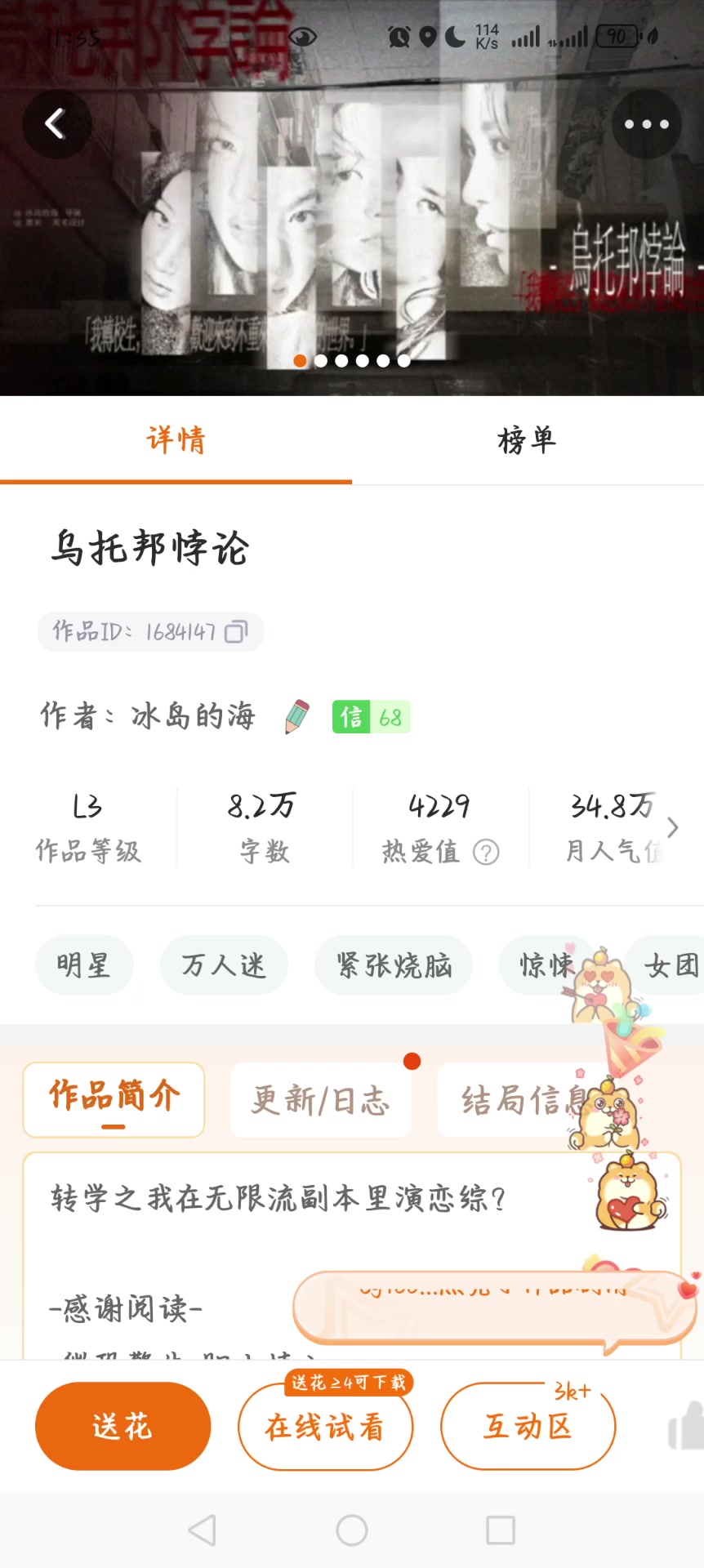Switch to the 榜单 tab
The image size is (704, 1568).
click(527, 441)
